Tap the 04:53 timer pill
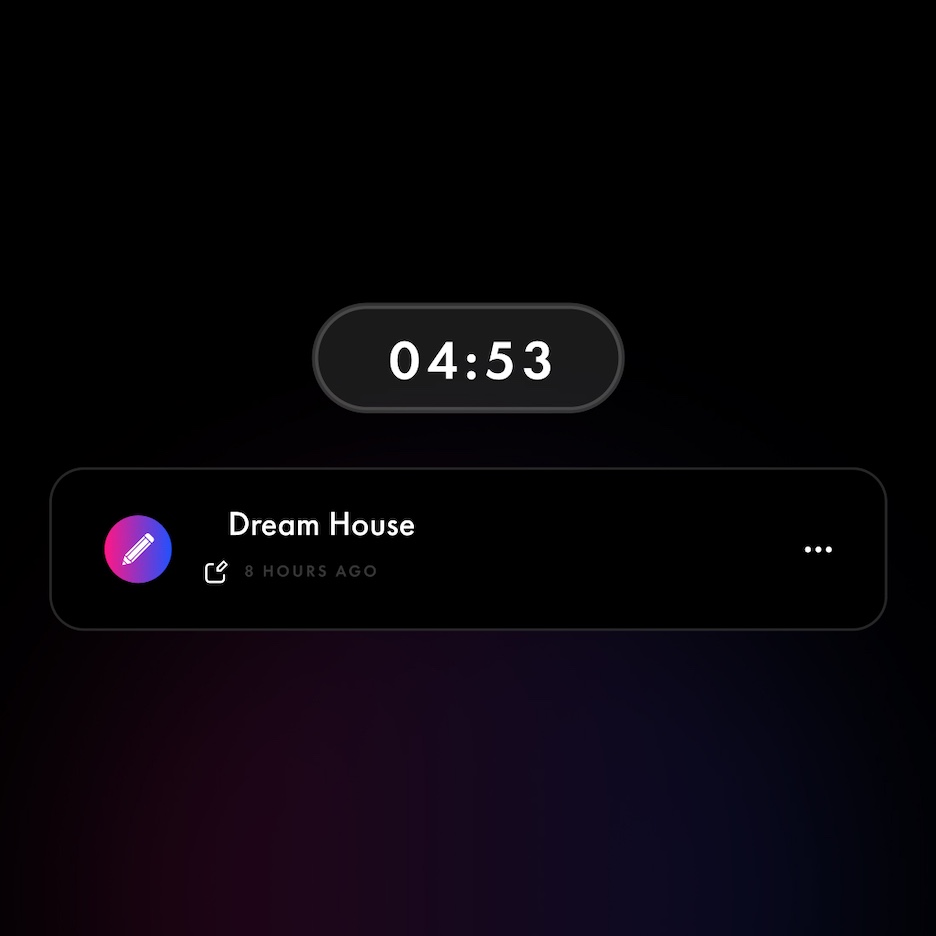This screenshot has width=936, height=936. coord(468,359)
